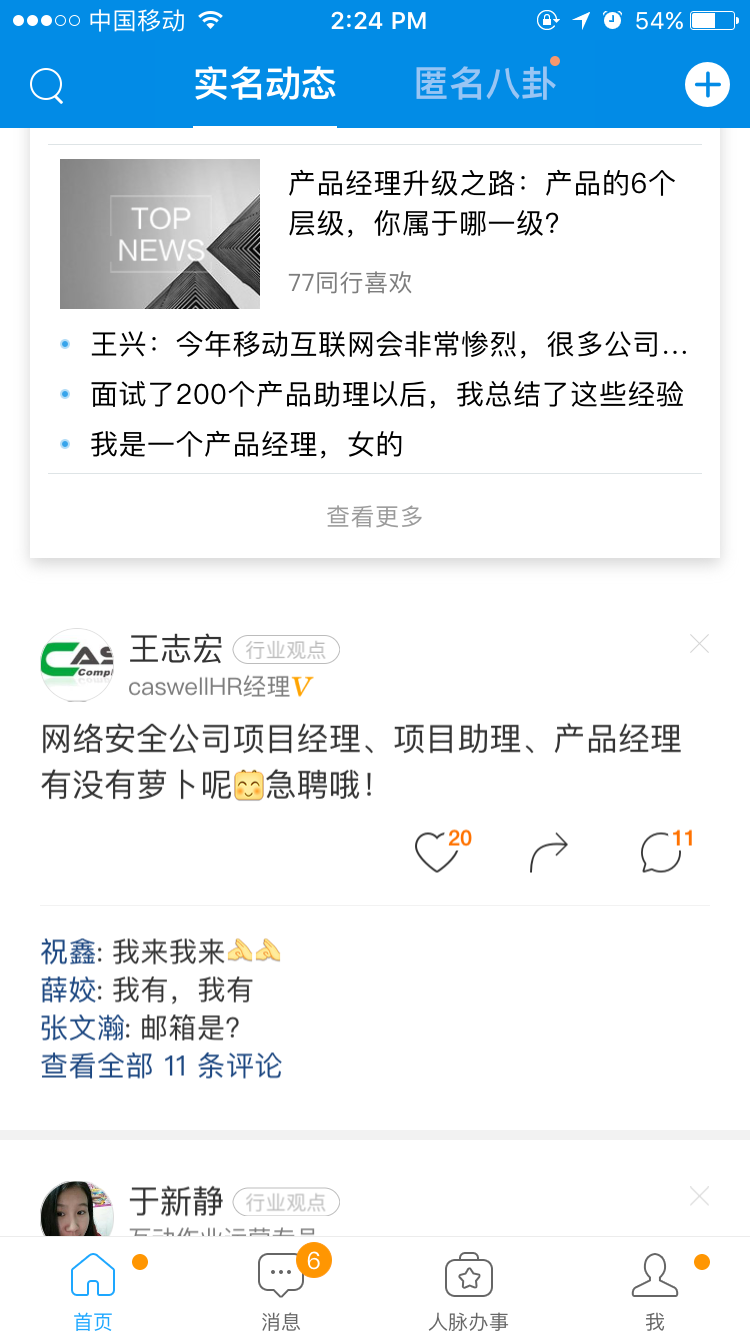Viewport: 750px width, 1334px height.
Task: Tap 查看全部 11 条评论
Action: [x=162, y=1066]
